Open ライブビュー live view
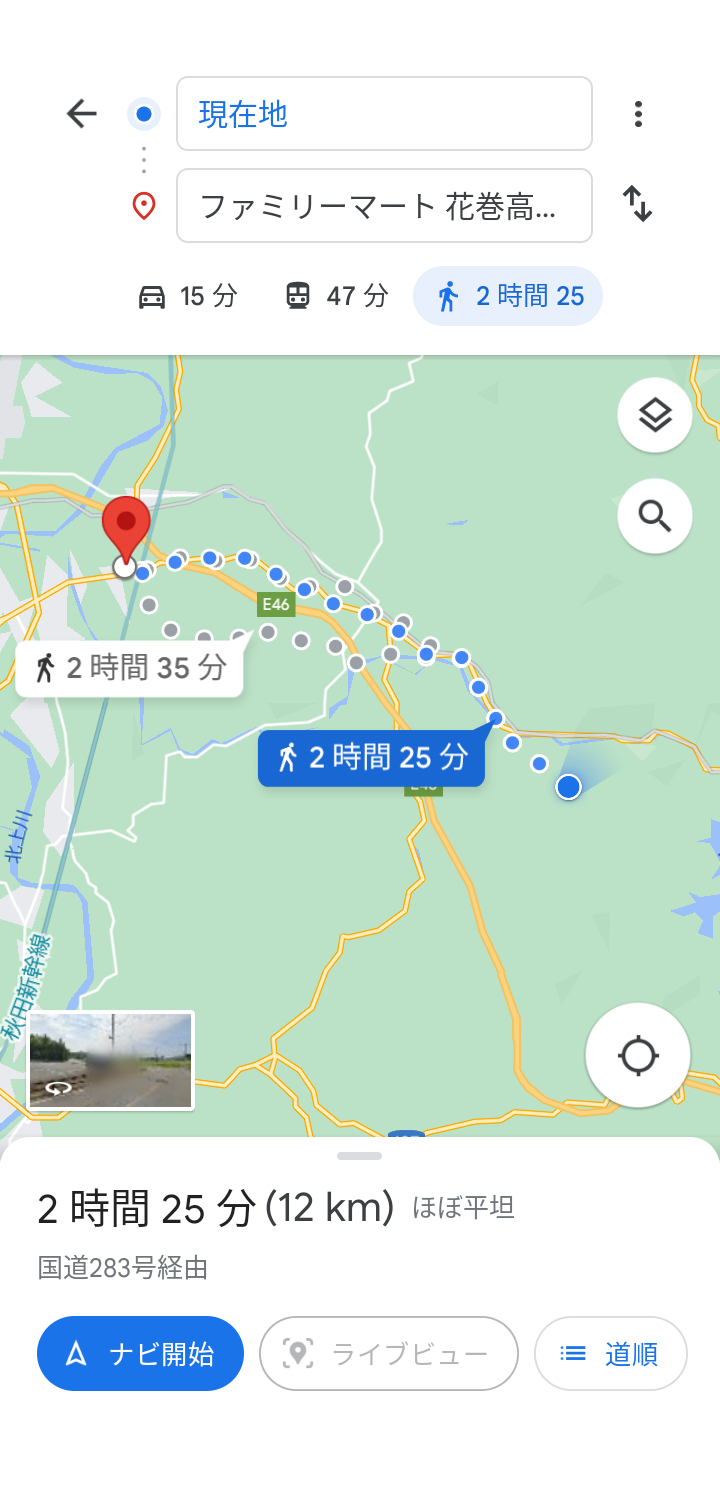The height and width of the screenshot is (1496, 720). pyautogui.click(x=389, y=1354)
